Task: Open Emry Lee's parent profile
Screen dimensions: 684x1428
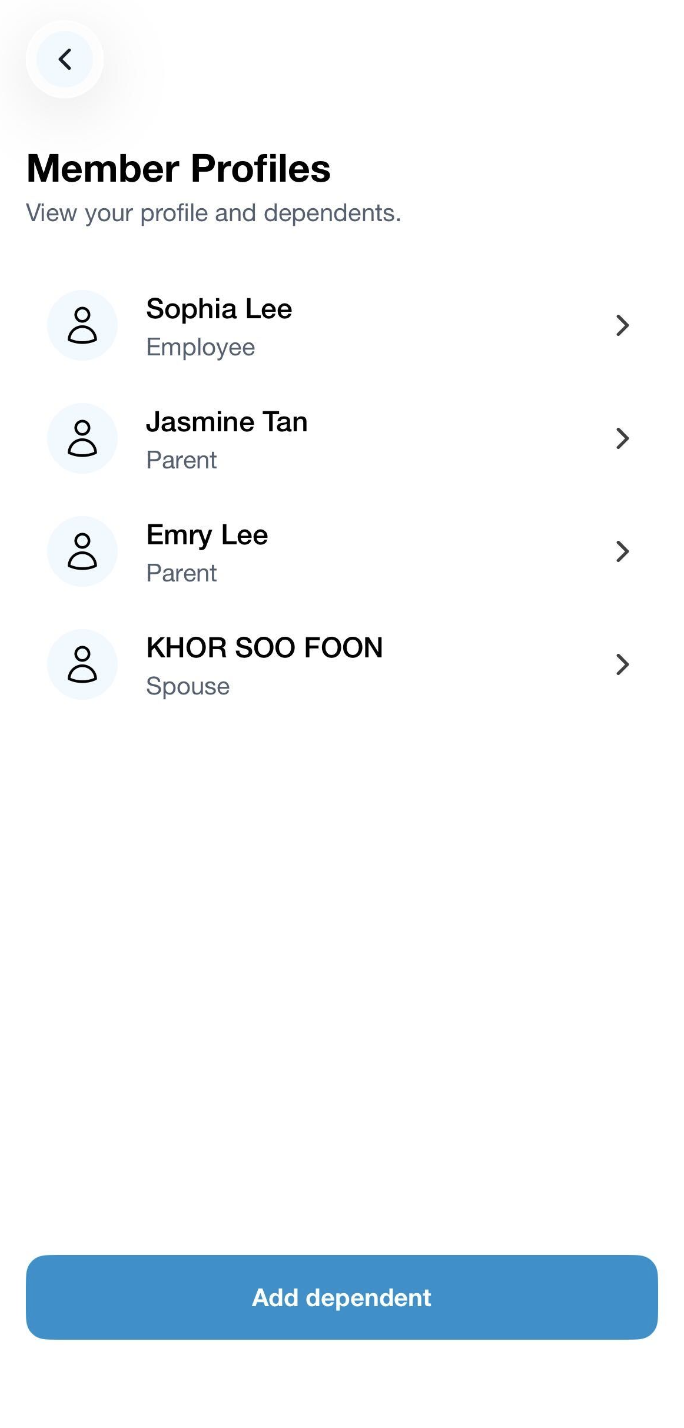Action: pyautogui.click(x=342, y=552)
